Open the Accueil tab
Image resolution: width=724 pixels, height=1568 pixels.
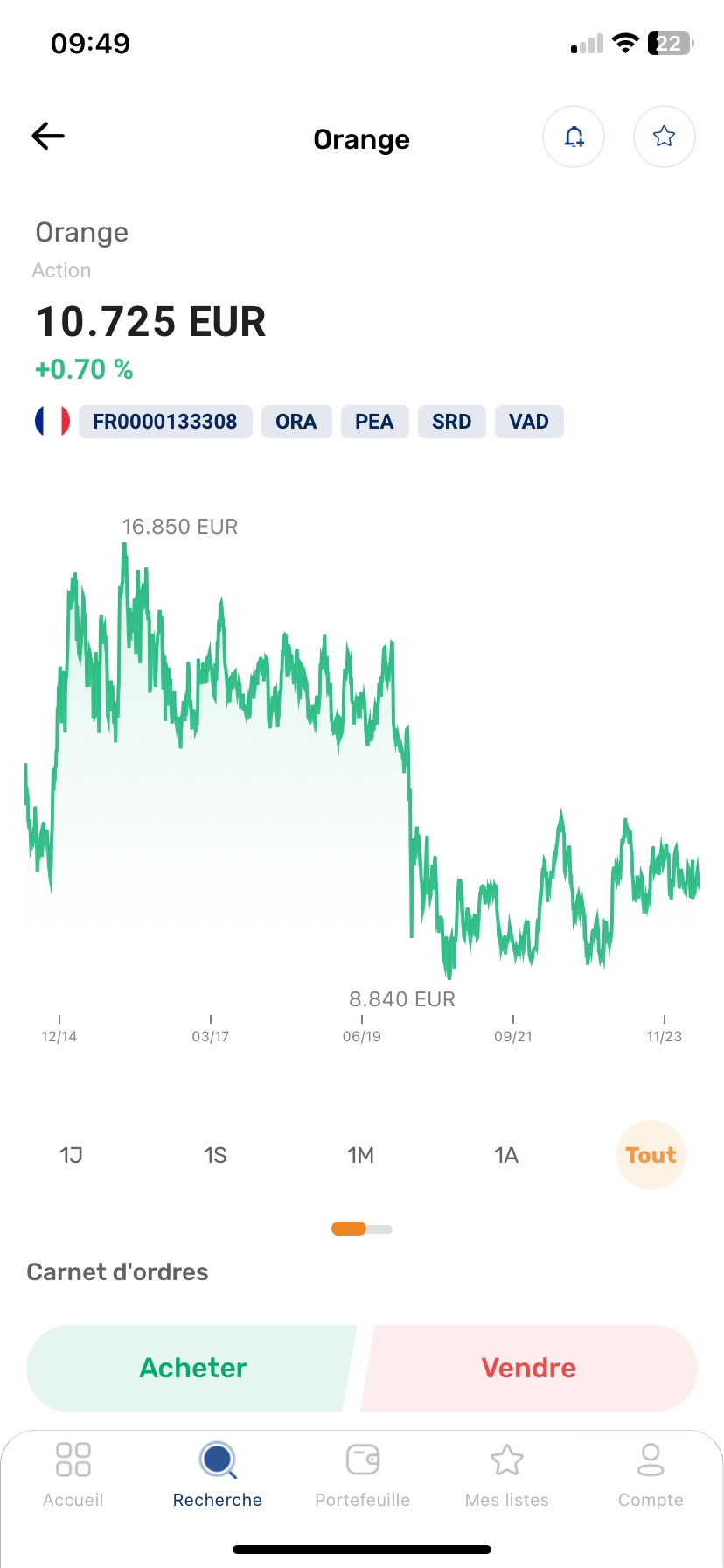pos(73,1475)
